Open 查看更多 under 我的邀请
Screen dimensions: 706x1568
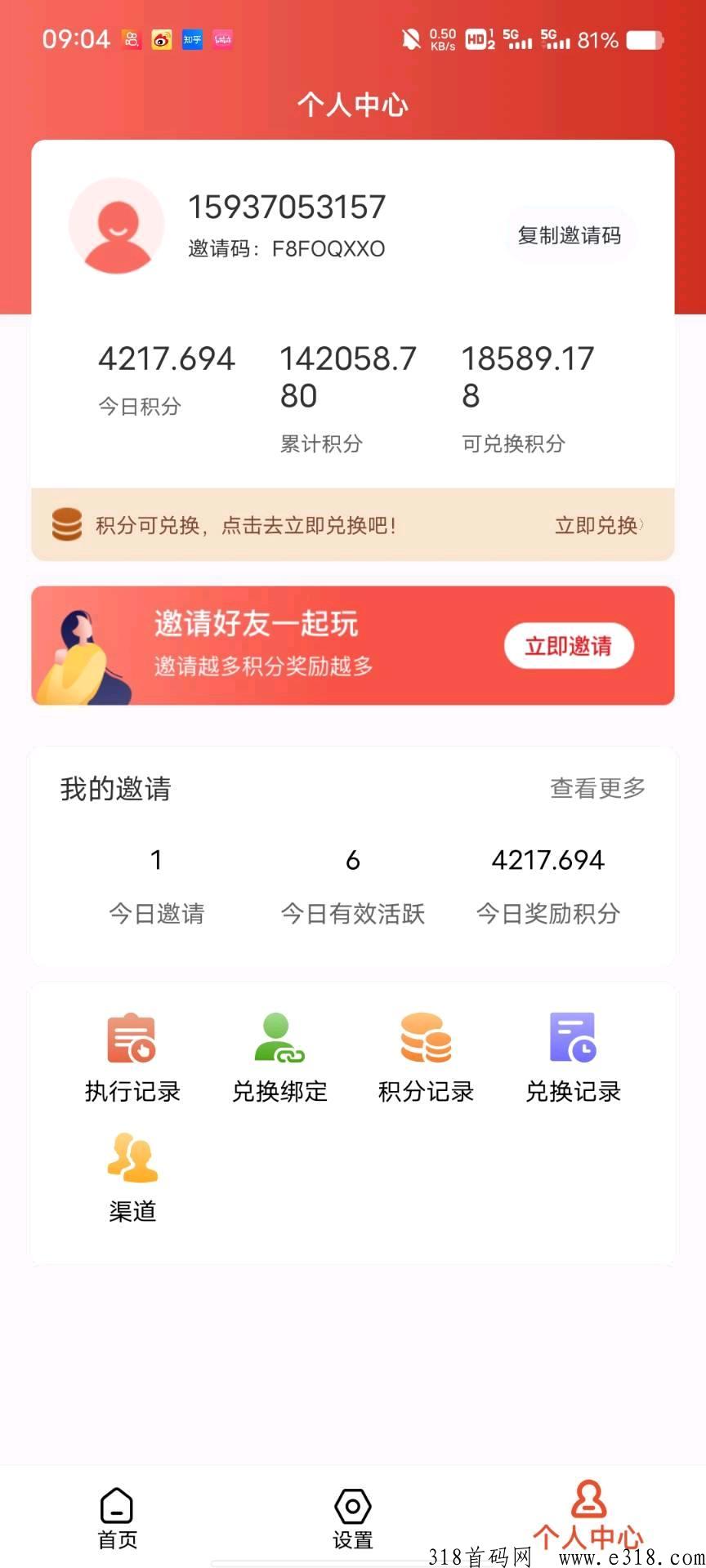597,788
